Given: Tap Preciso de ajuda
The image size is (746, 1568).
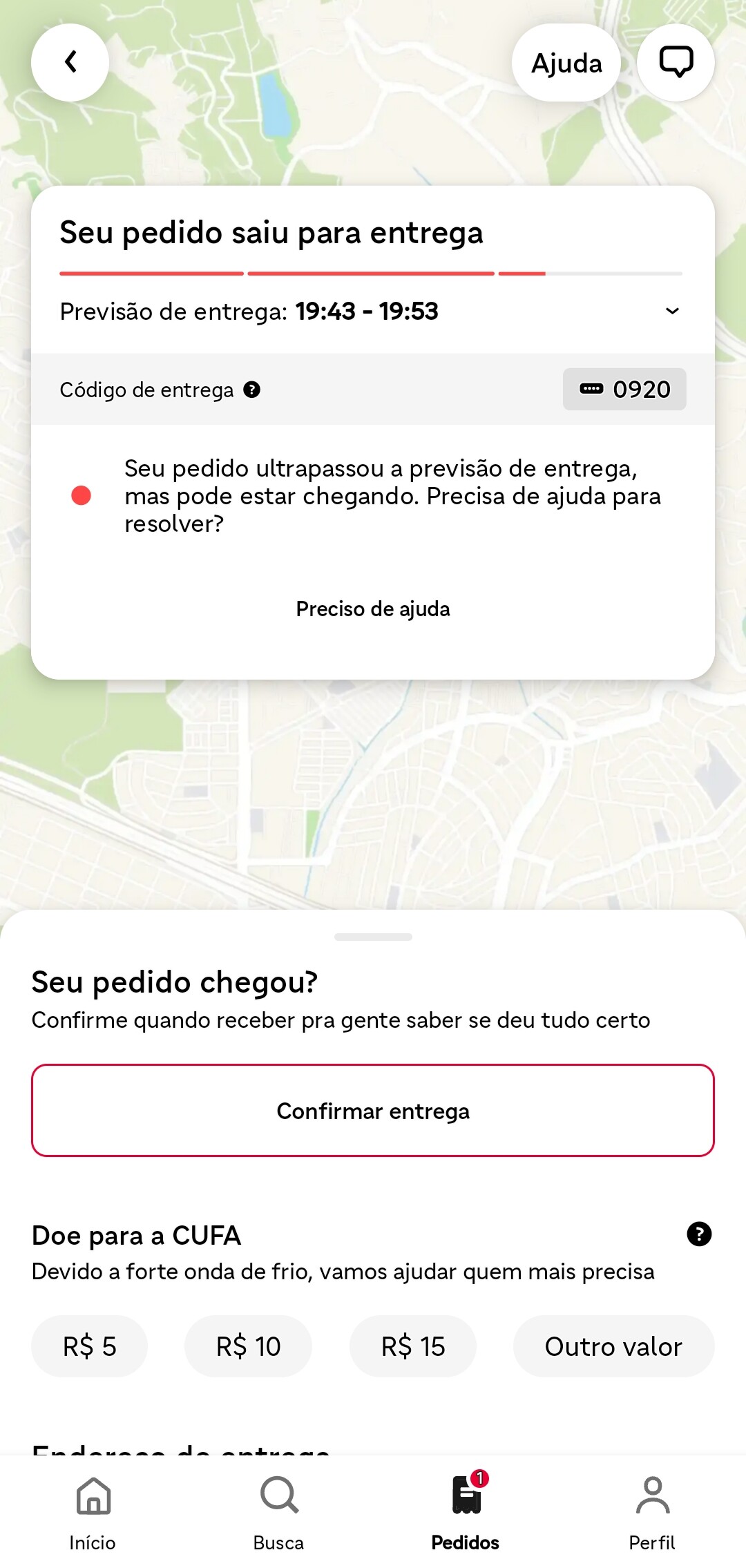Looking at the screenshot, I should 373,609.
